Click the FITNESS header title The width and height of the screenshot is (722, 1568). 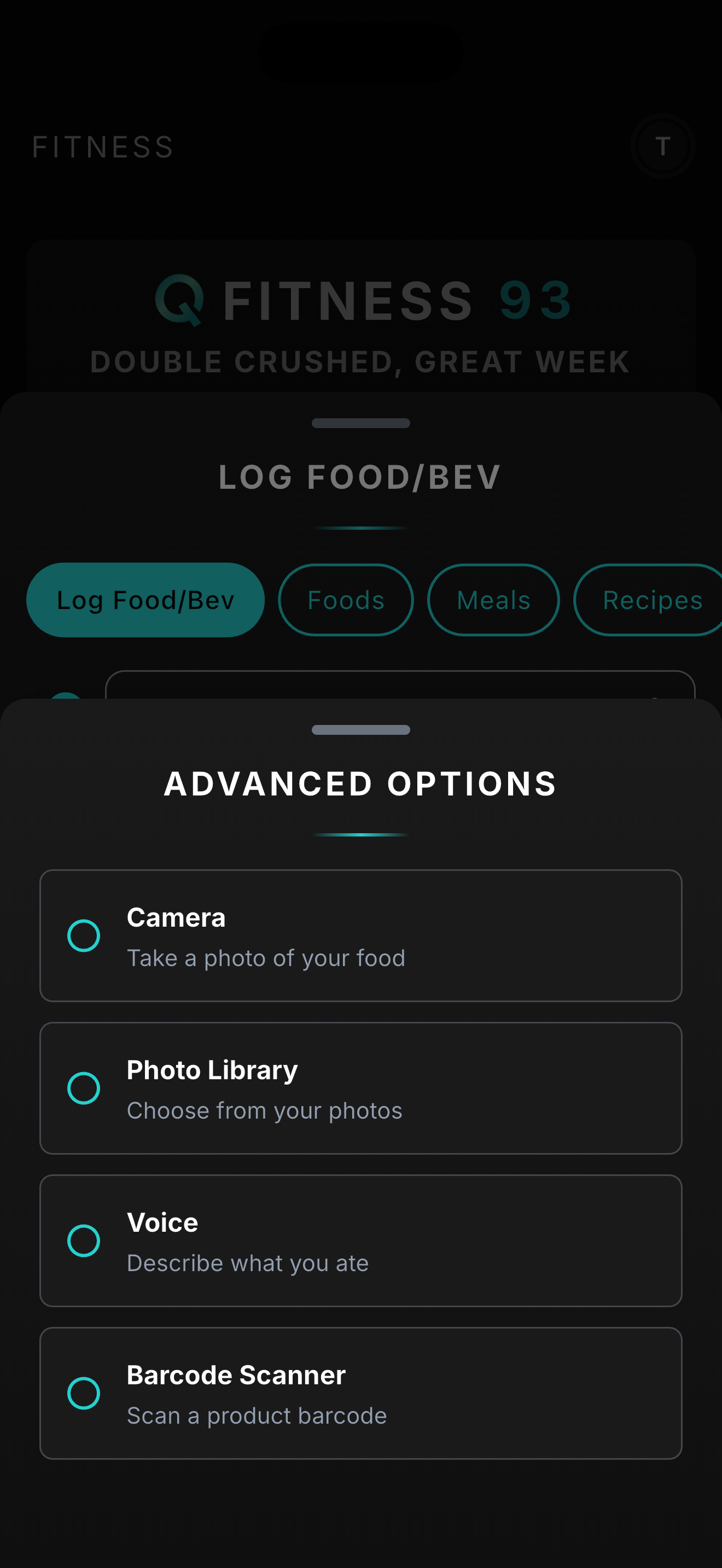tap(102, 147)
